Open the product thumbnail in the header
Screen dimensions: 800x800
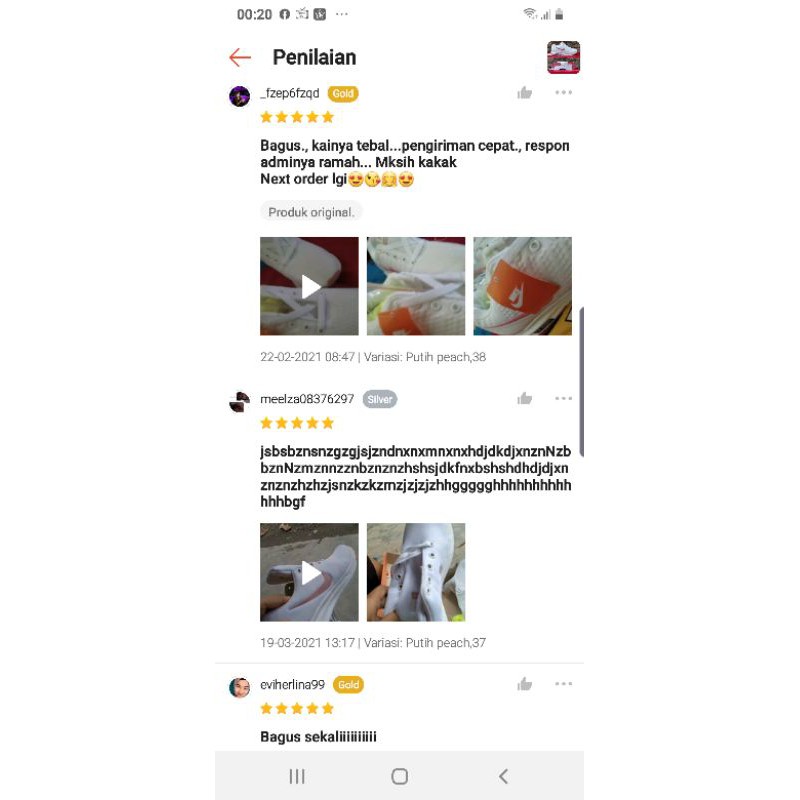point(563,57)
